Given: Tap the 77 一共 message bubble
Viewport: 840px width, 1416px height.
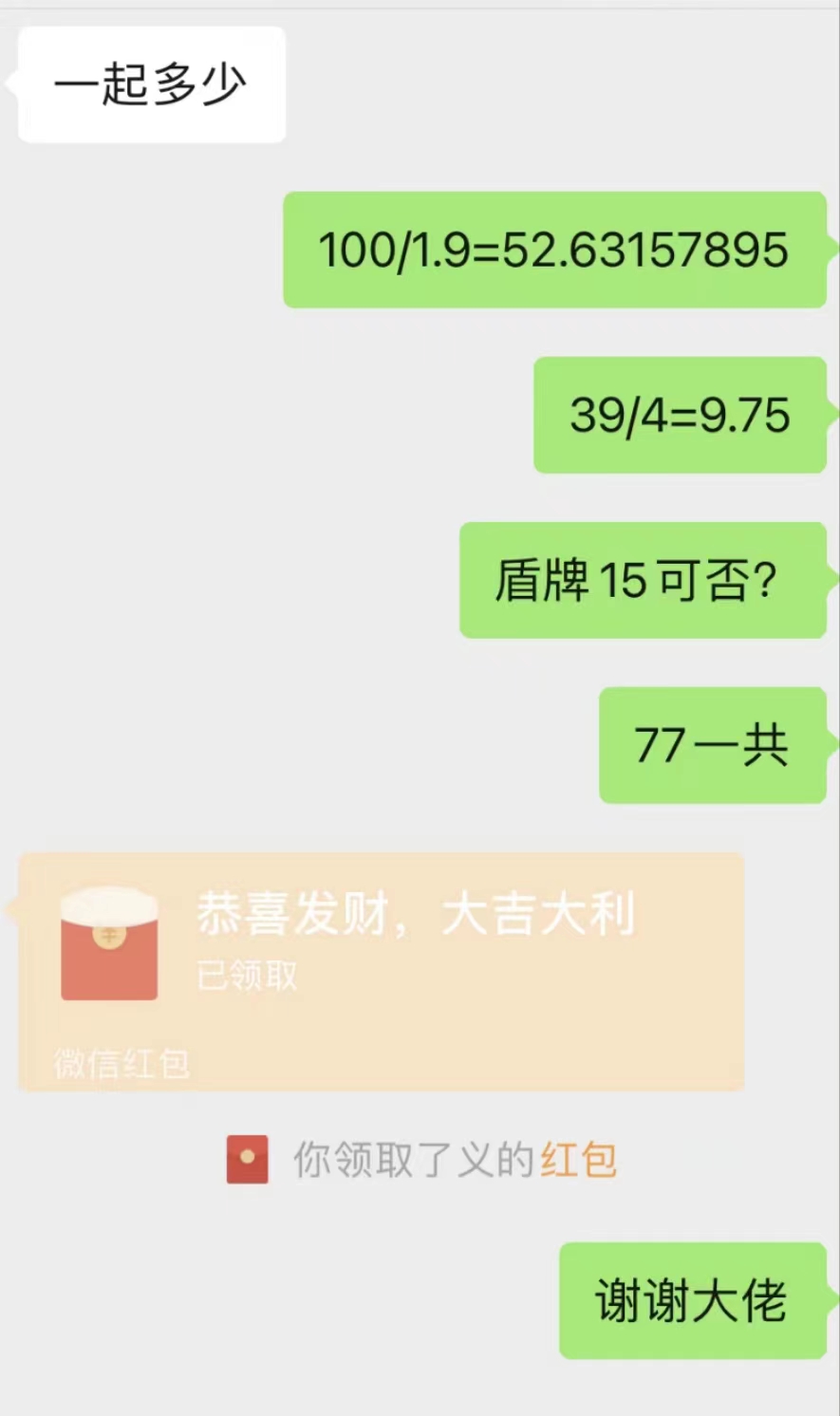Looking at the screenshot, I should click(712, 747).
